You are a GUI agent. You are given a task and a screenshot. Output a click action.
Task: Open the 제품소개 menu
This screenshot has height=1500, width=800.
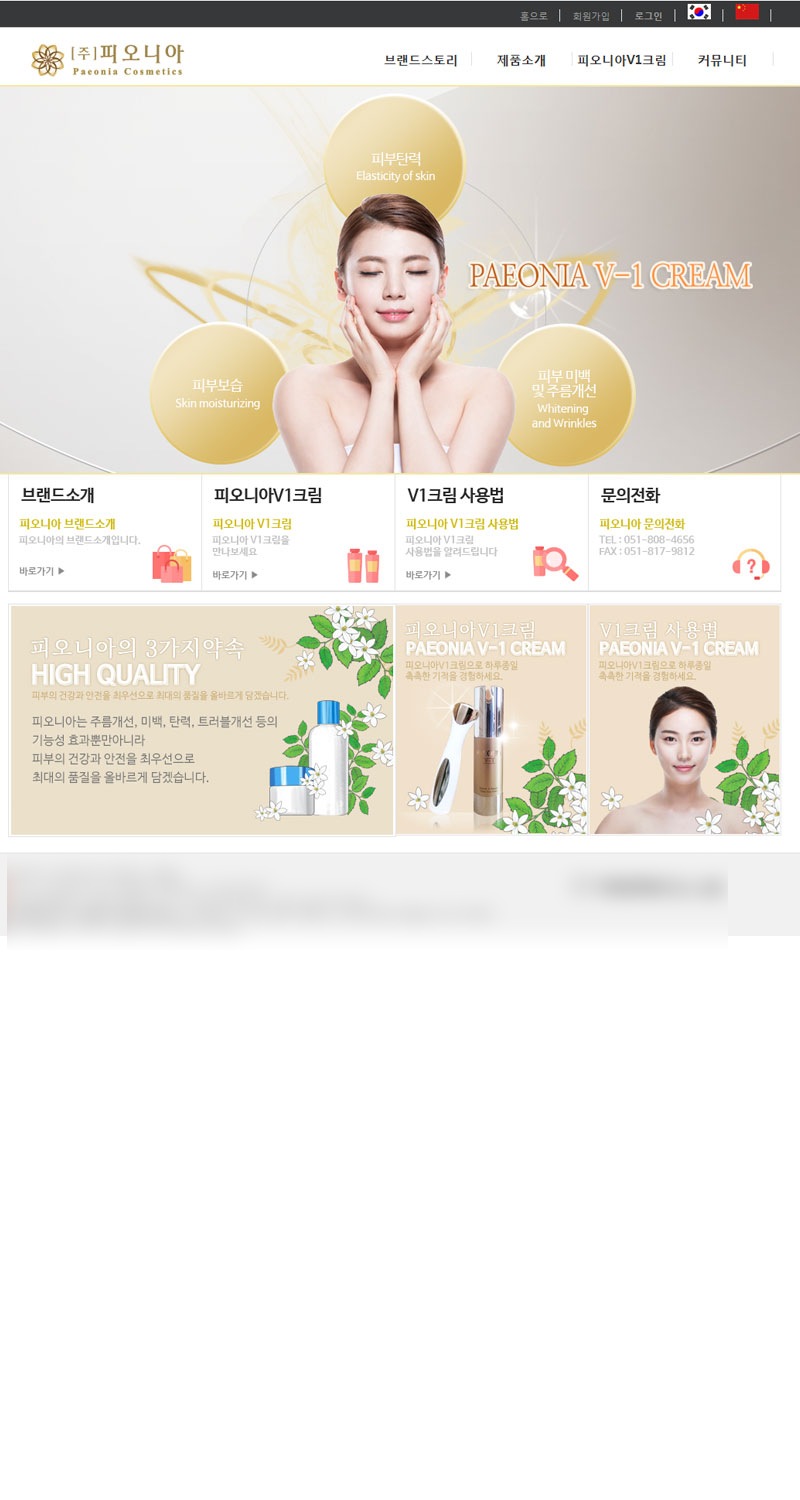(x=521, y=60)
